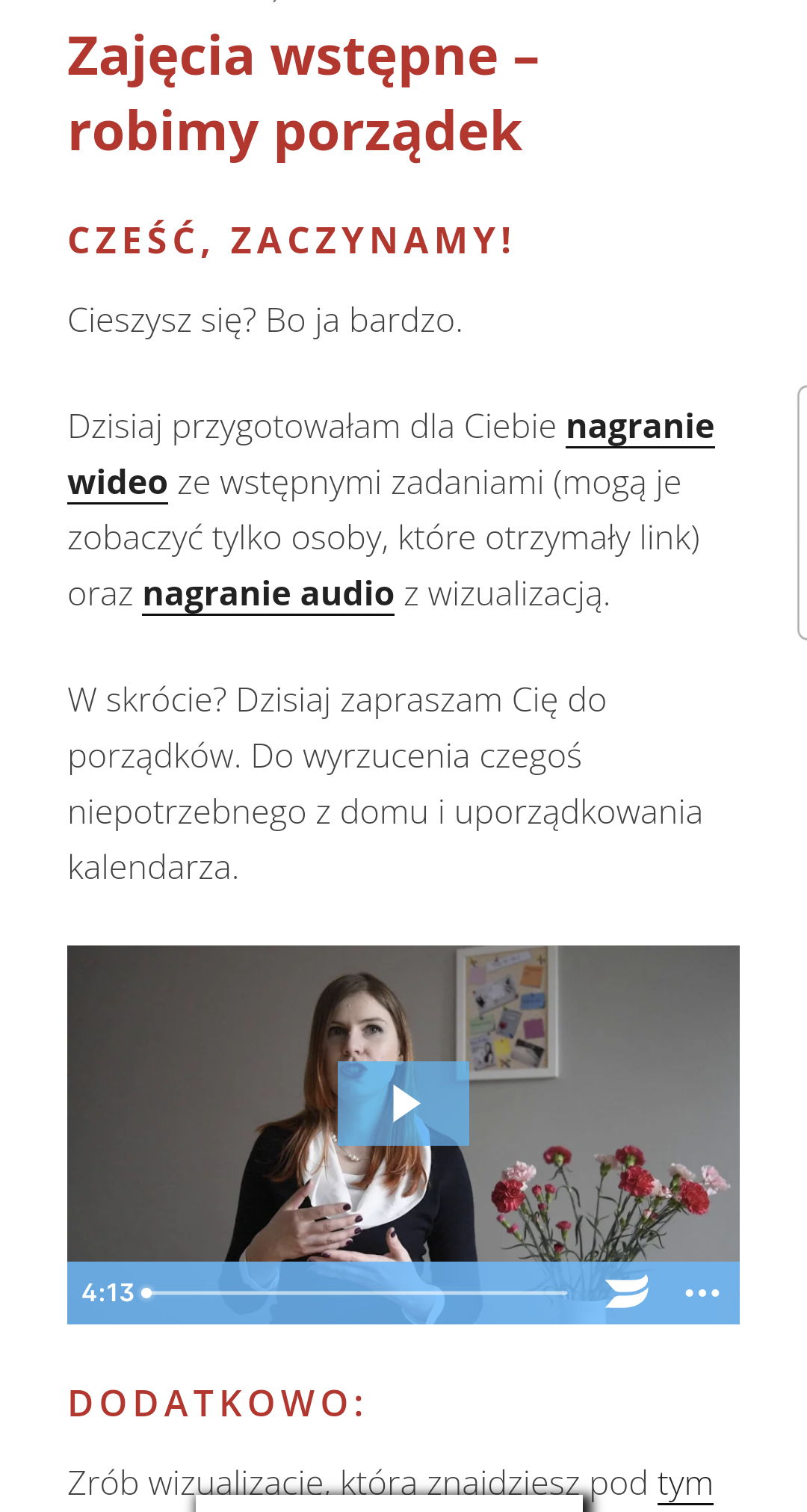
Task: Open the 'nagranie audio' link
Action: click(x=268, y=595)
